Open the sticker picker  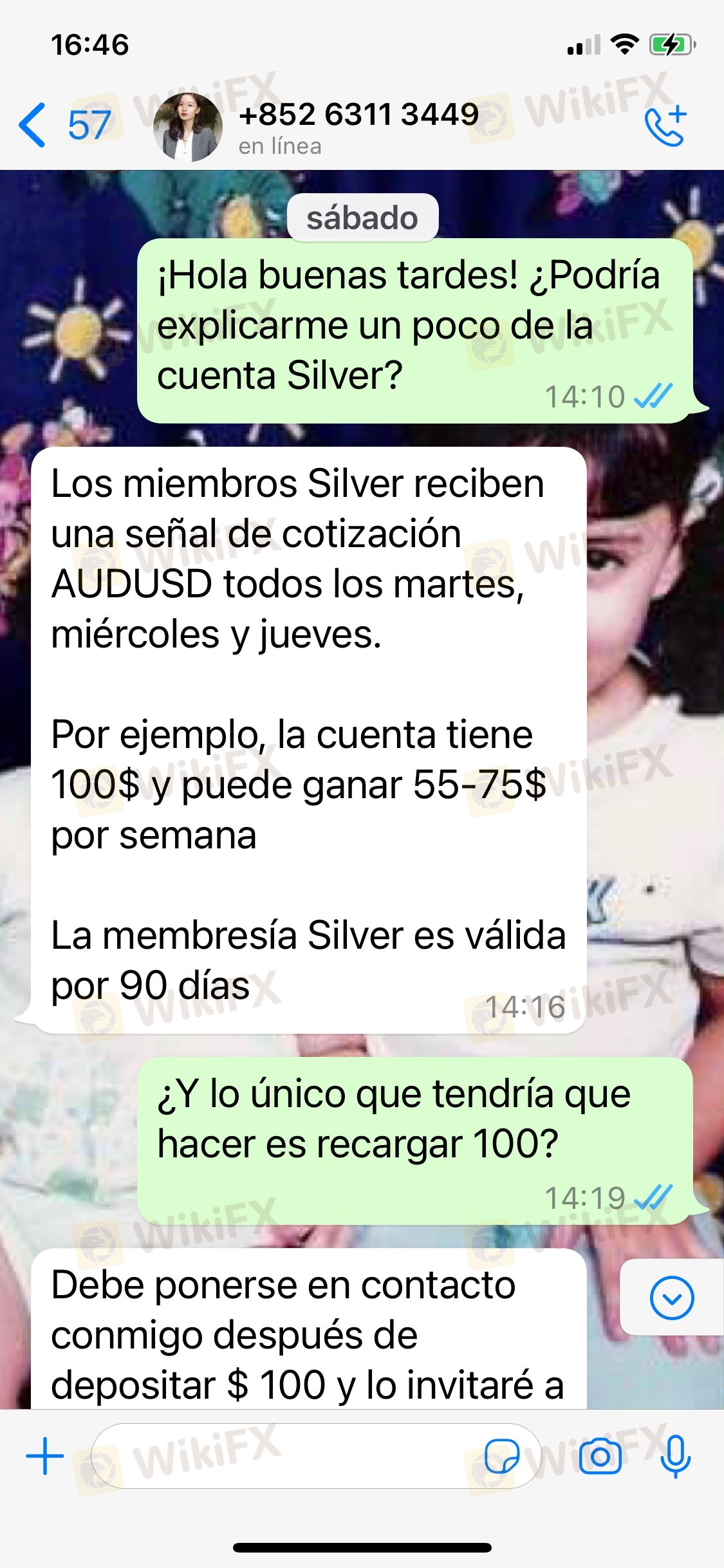[502, 1456]
